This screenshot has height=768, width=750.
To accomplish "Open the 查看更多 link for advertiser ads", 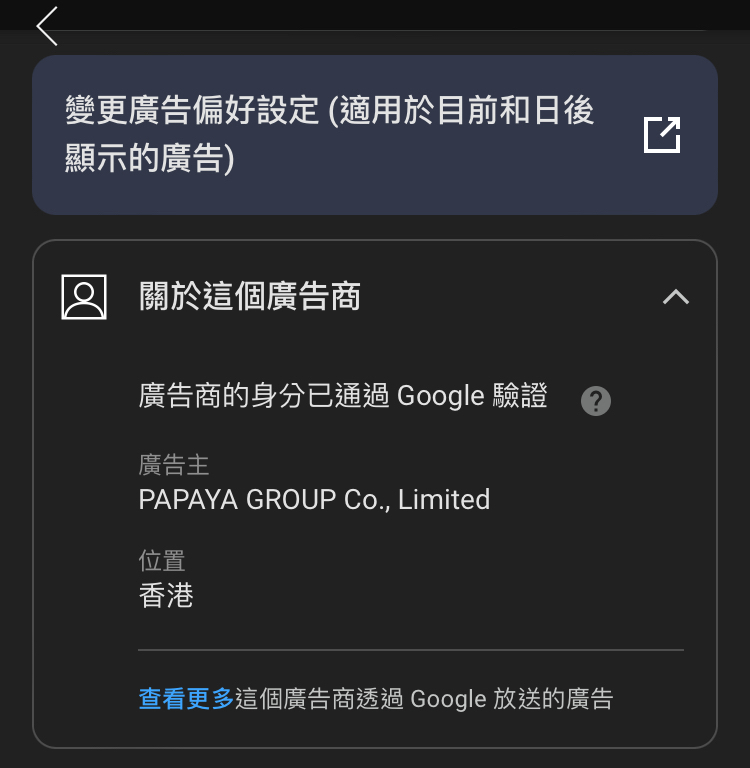I will 186,699.
